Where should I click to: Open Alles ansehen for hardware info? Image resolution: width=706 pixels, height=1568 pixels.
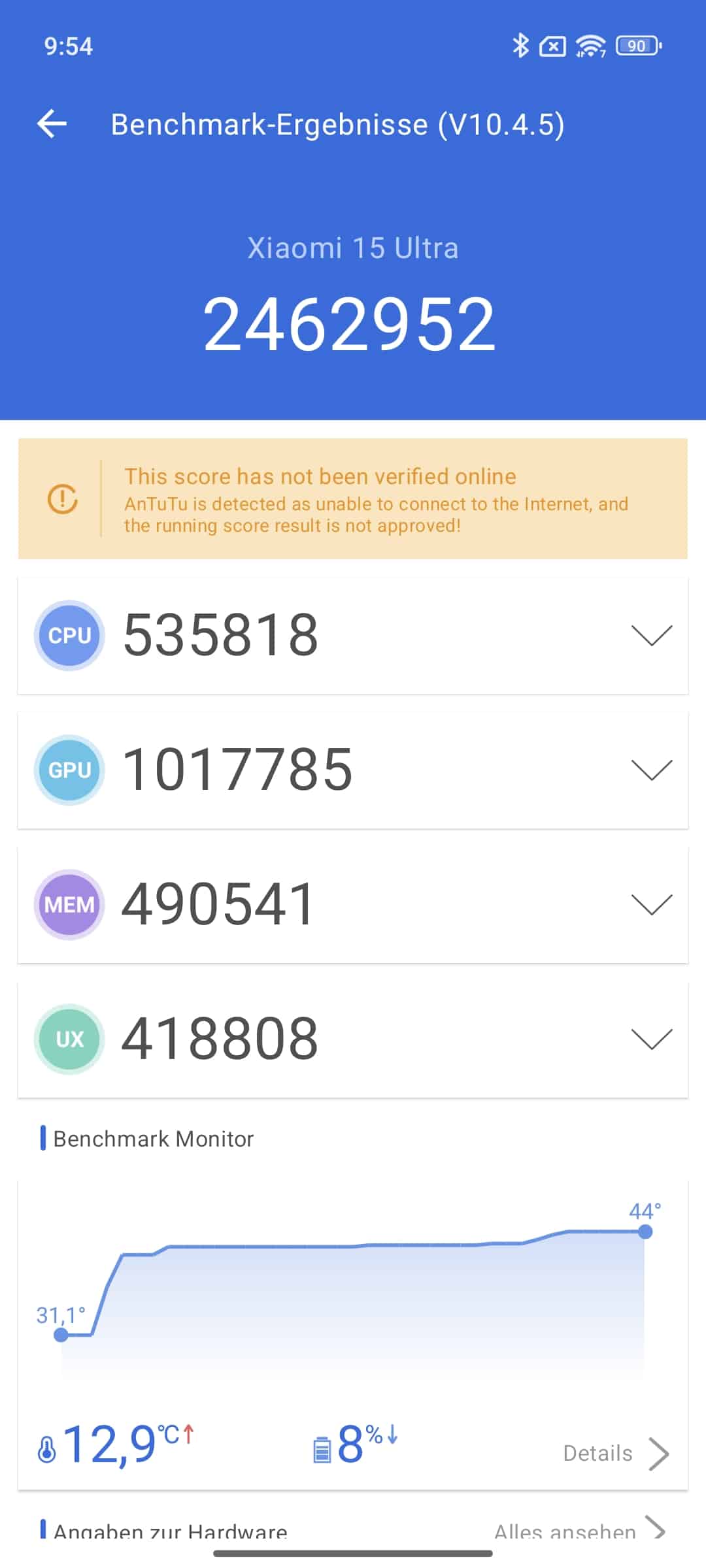click(580, 1529)
